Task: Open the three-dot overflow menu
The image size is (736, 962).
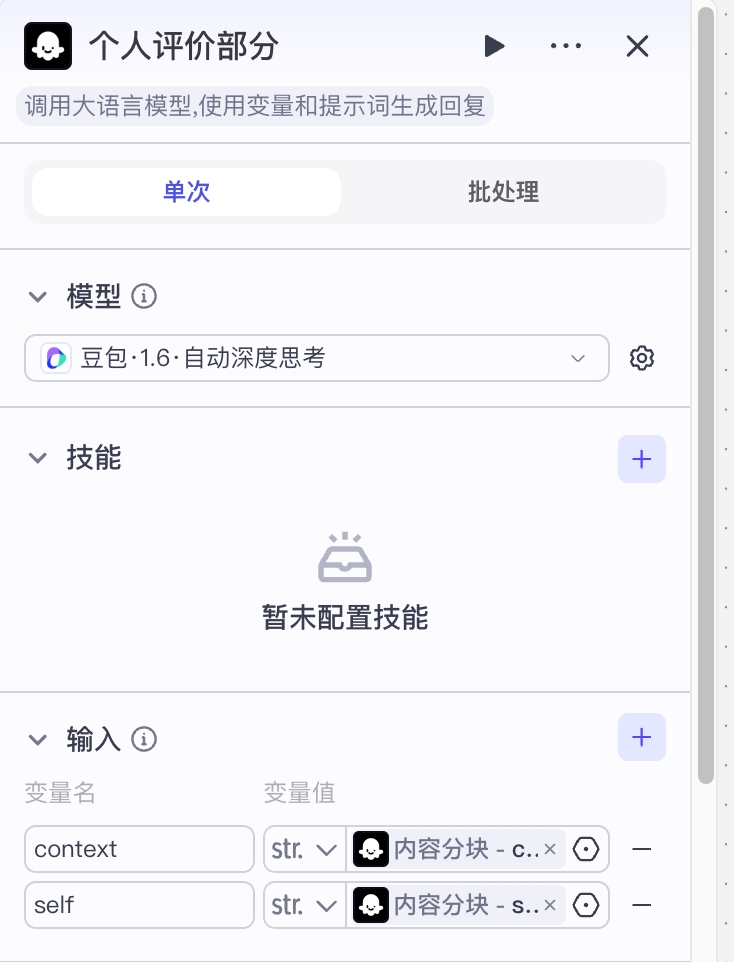Action: (x=566, y=46)
